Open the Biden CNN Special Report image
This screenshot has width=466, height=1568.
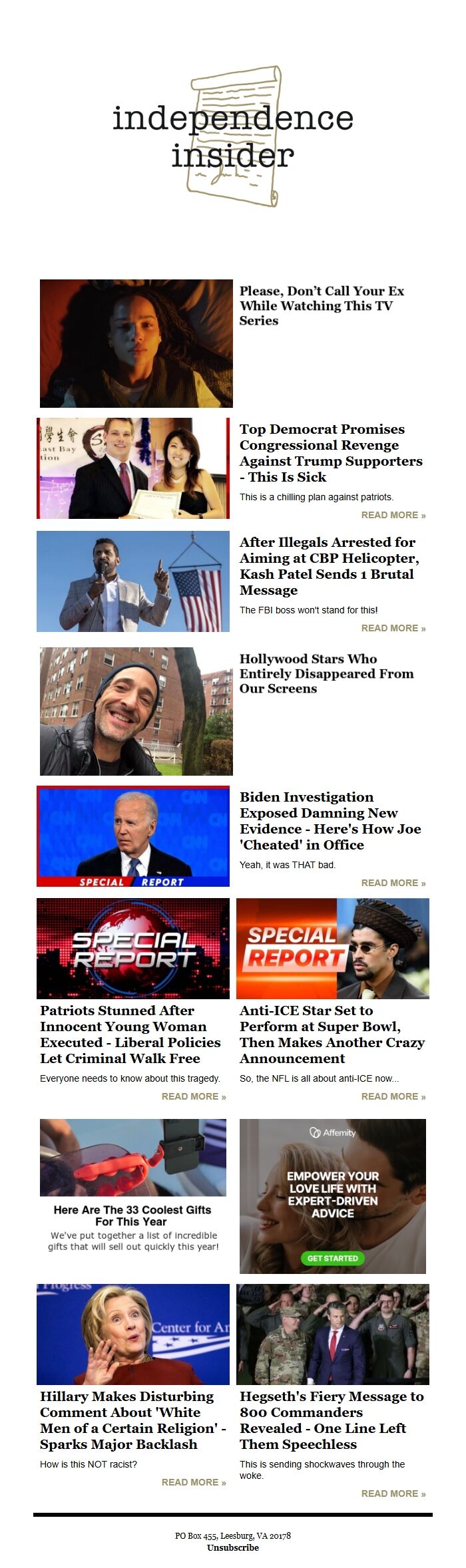[x=133, y=836]
